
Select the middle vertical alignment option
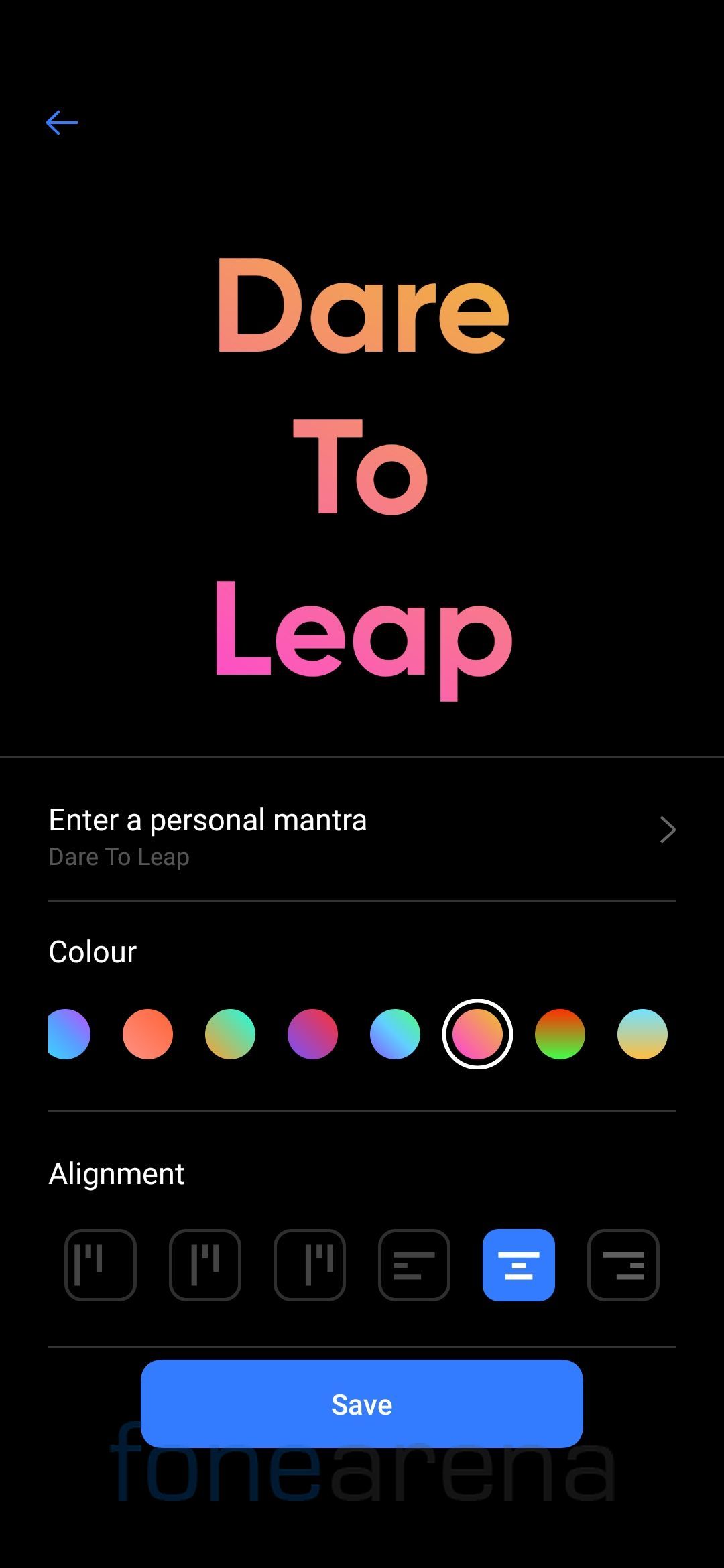205,1266
